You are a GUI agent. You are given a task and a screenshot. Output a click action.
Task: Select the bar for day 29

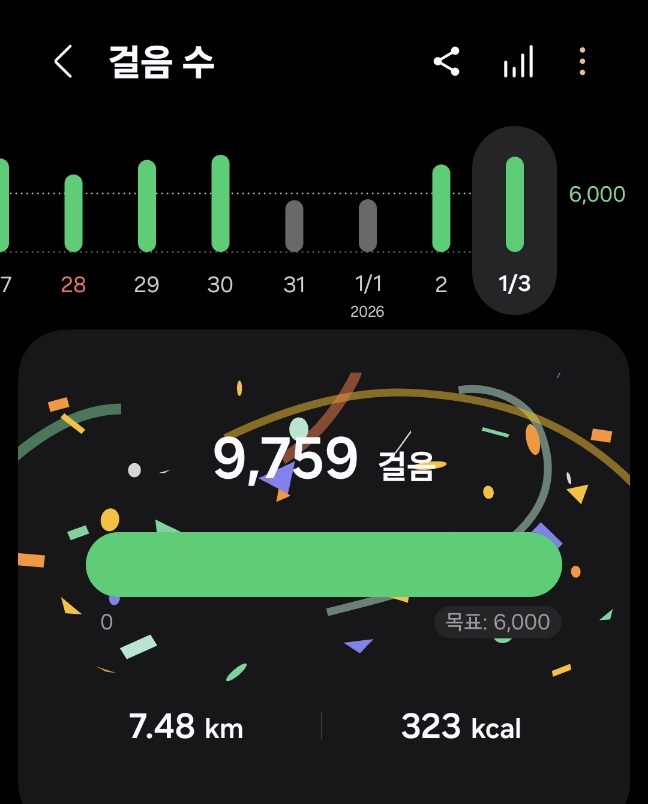pyautogui.click(x=147, y=205)
